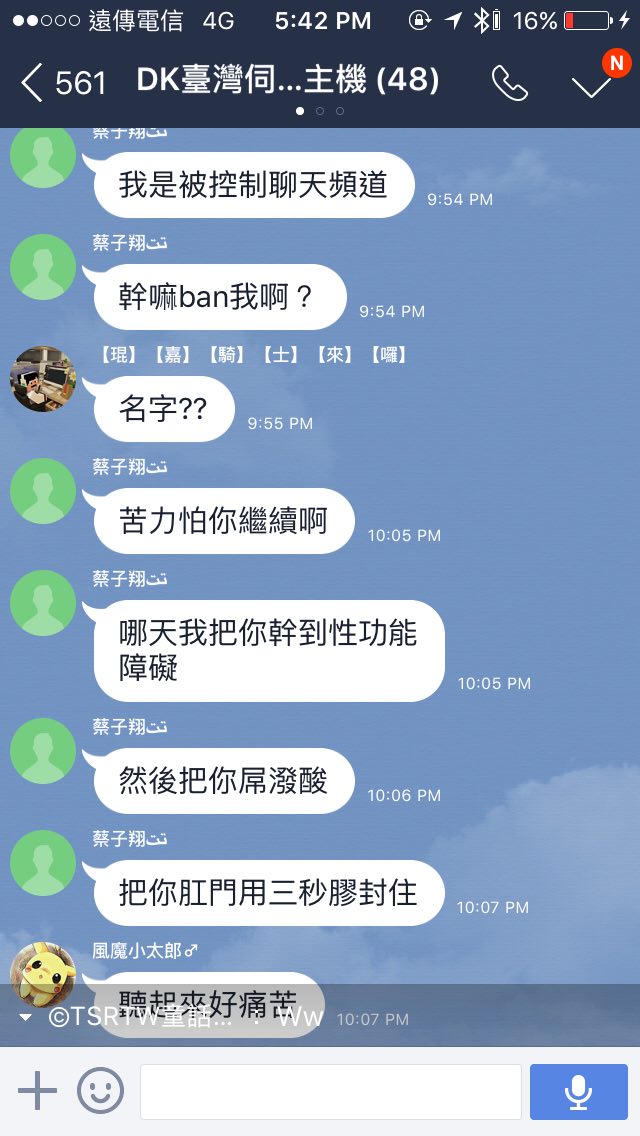Image resolution: width=640 pixels, height=1136 pixels.
Task: Open 蔡子翔's avatar beside 幹嘛ban我啊？
Action: (x=43, y=267)
